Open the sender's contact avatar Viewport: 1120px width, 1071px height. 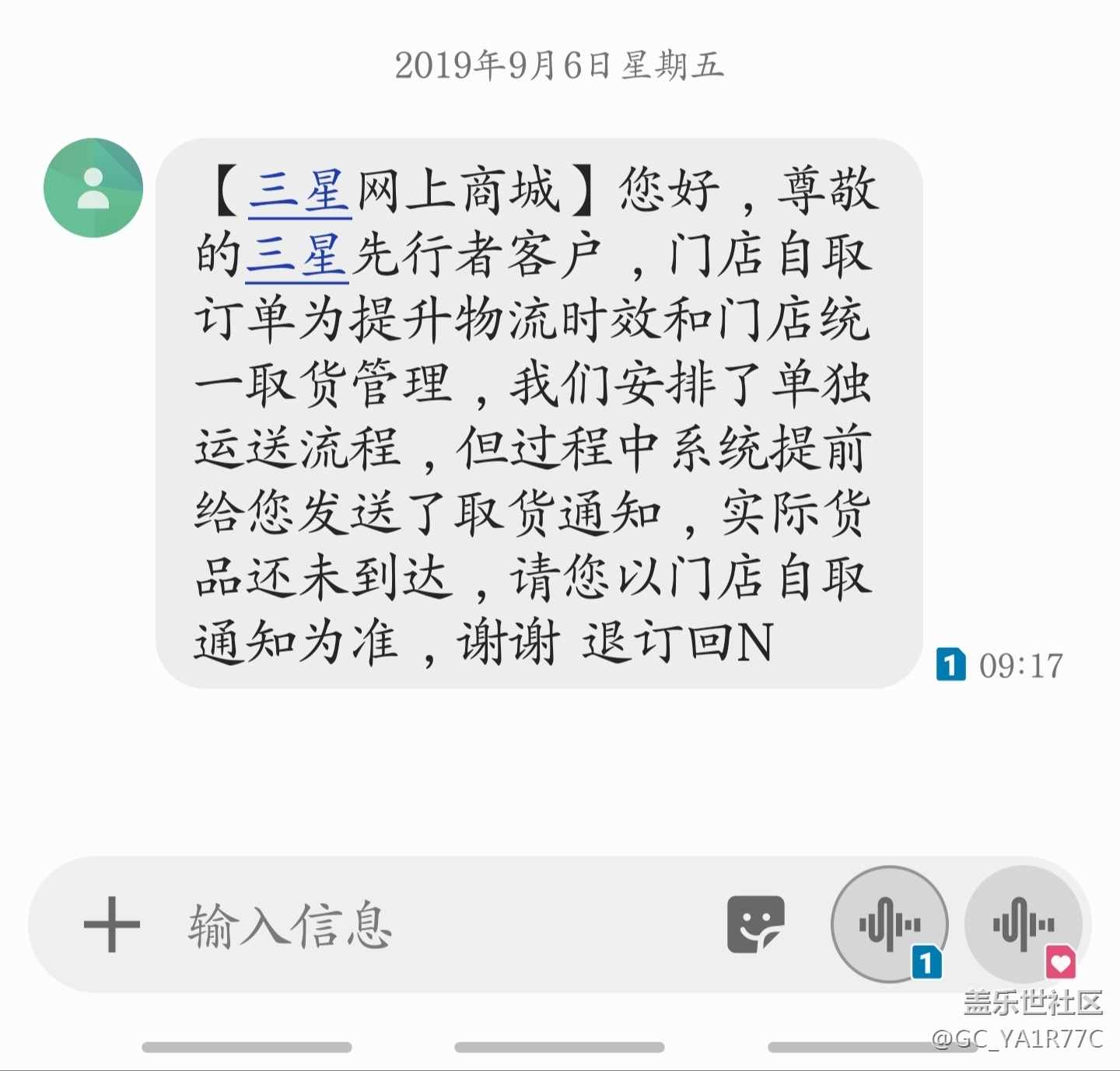(93, 187)
